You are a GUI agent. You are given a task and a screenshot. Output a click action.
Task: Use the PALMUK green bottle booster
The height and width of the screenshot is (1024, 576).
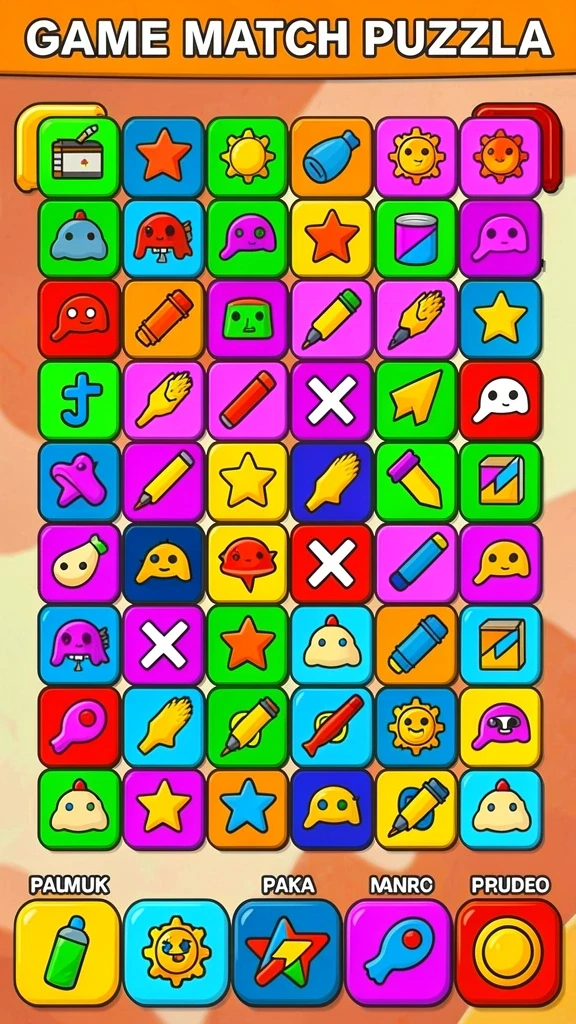pos(68,953)
